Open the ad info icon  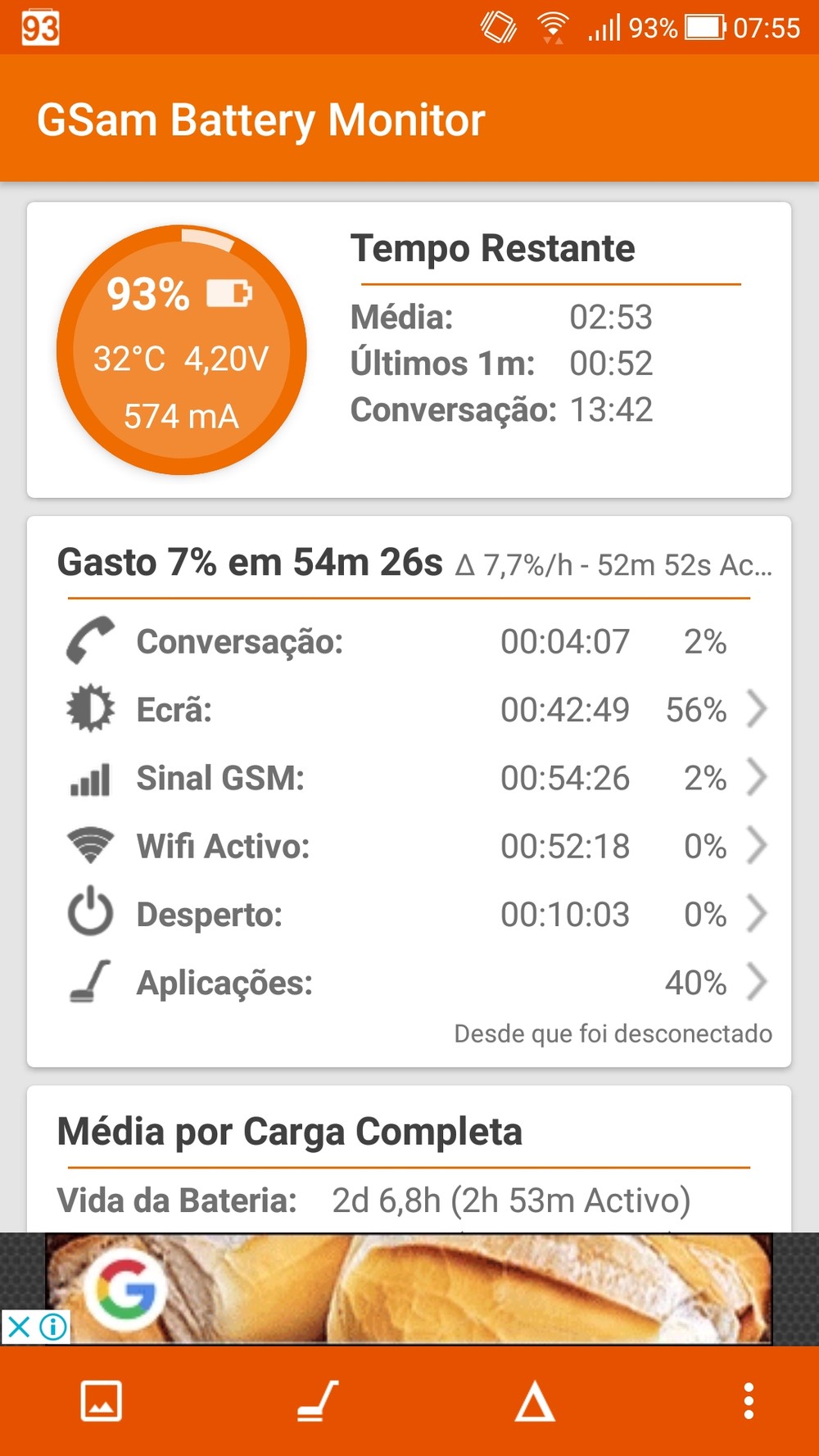coord(54,1326)
